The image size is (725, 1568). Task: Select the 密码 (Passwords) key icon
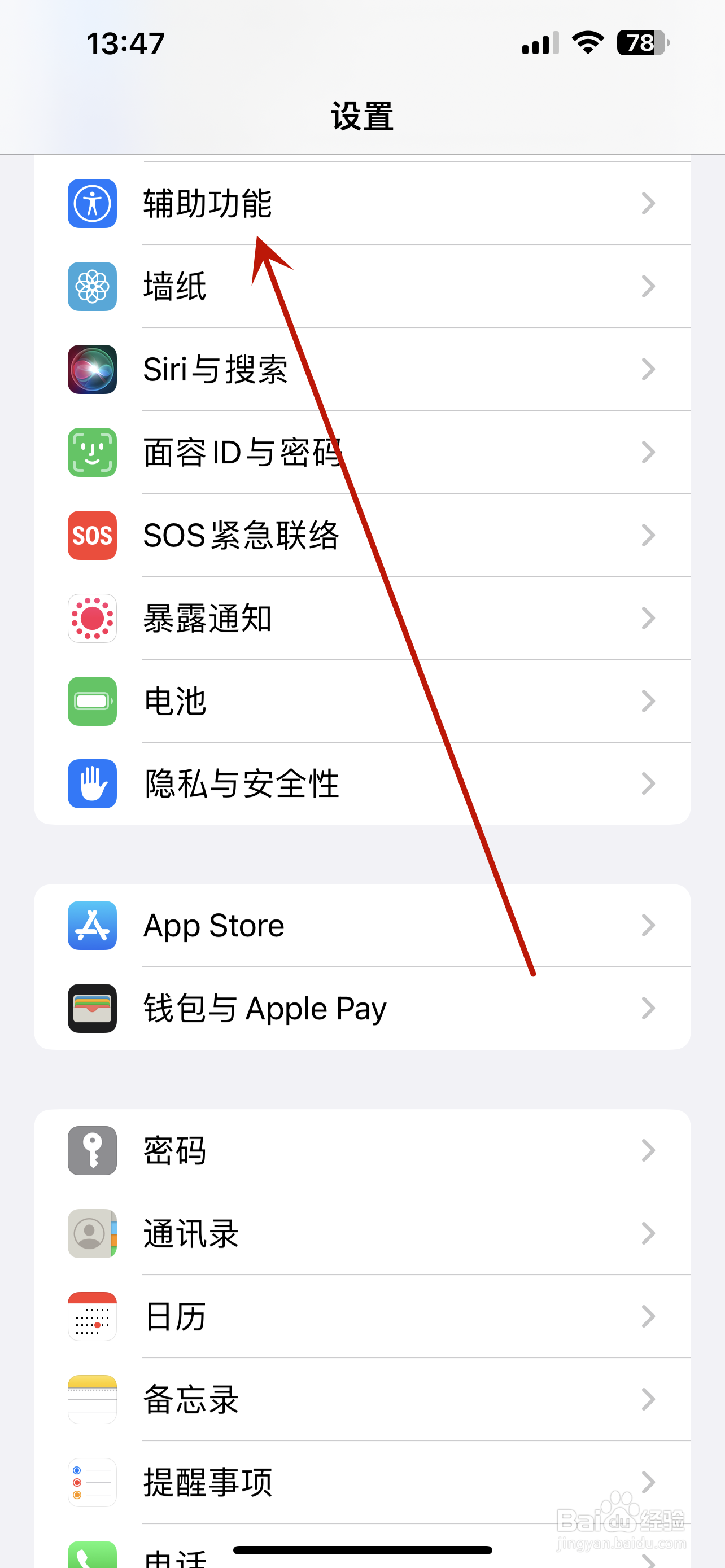point(92,1151)
